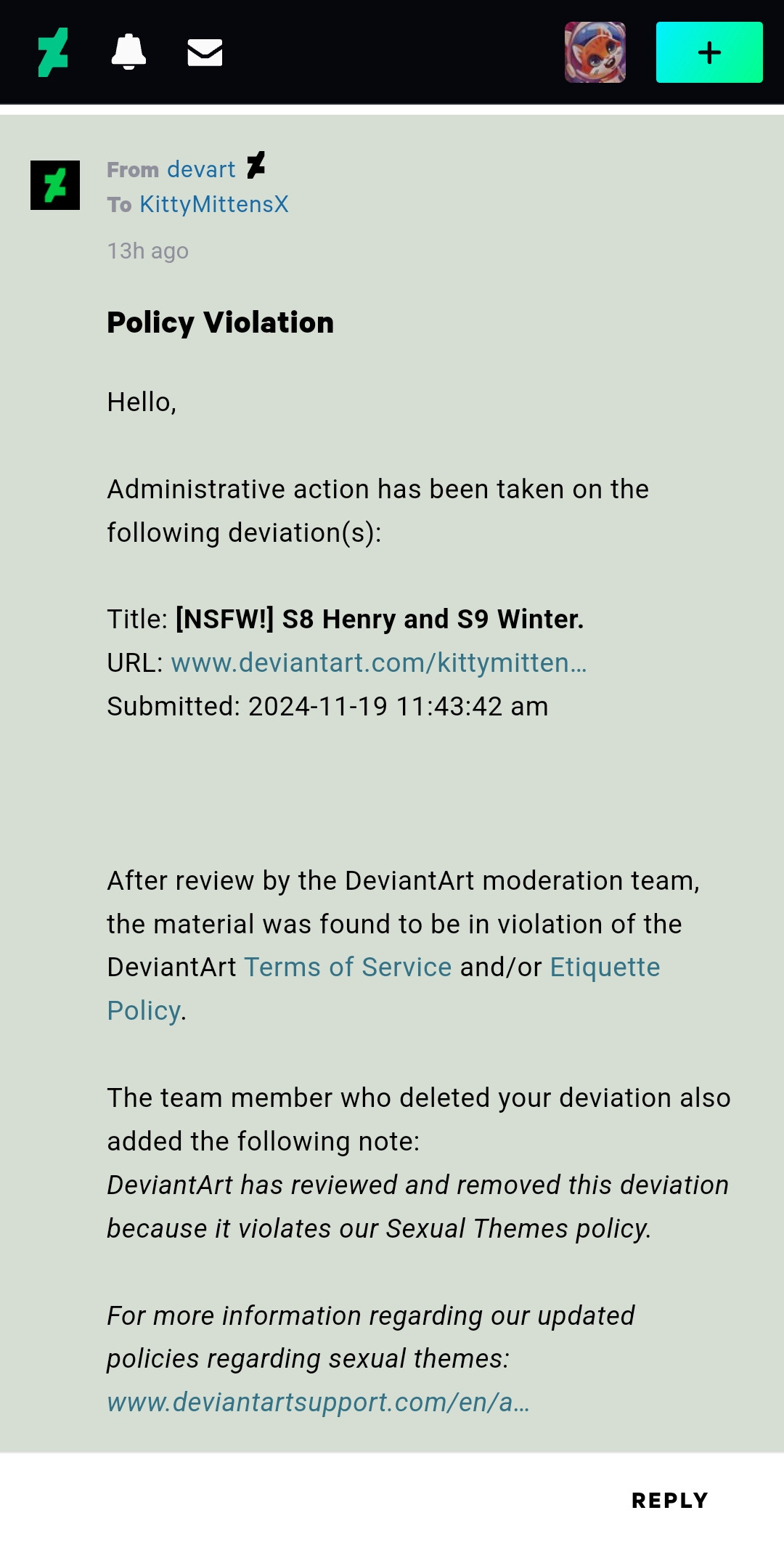784x1550 pixels.
Task: Open the removed deviation URL link
Action: tap(379, 662)
